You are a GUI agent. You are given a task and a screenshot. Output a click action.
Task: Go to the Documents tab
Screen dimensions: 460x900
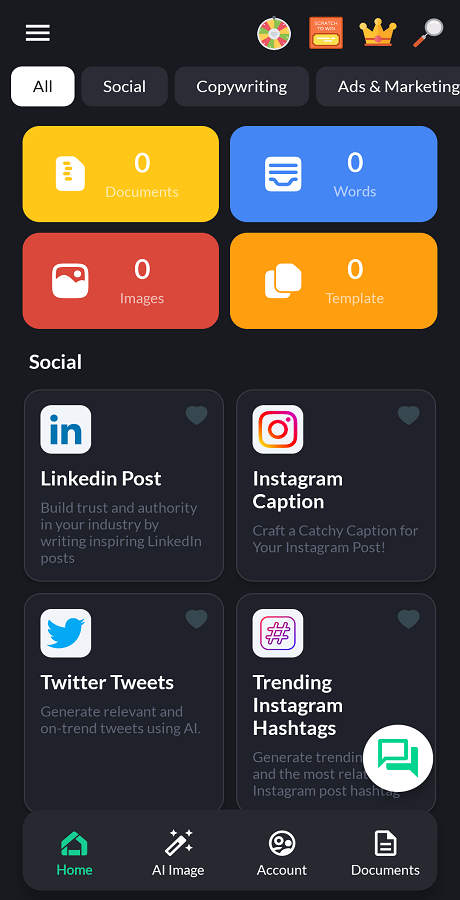point(385,853)
